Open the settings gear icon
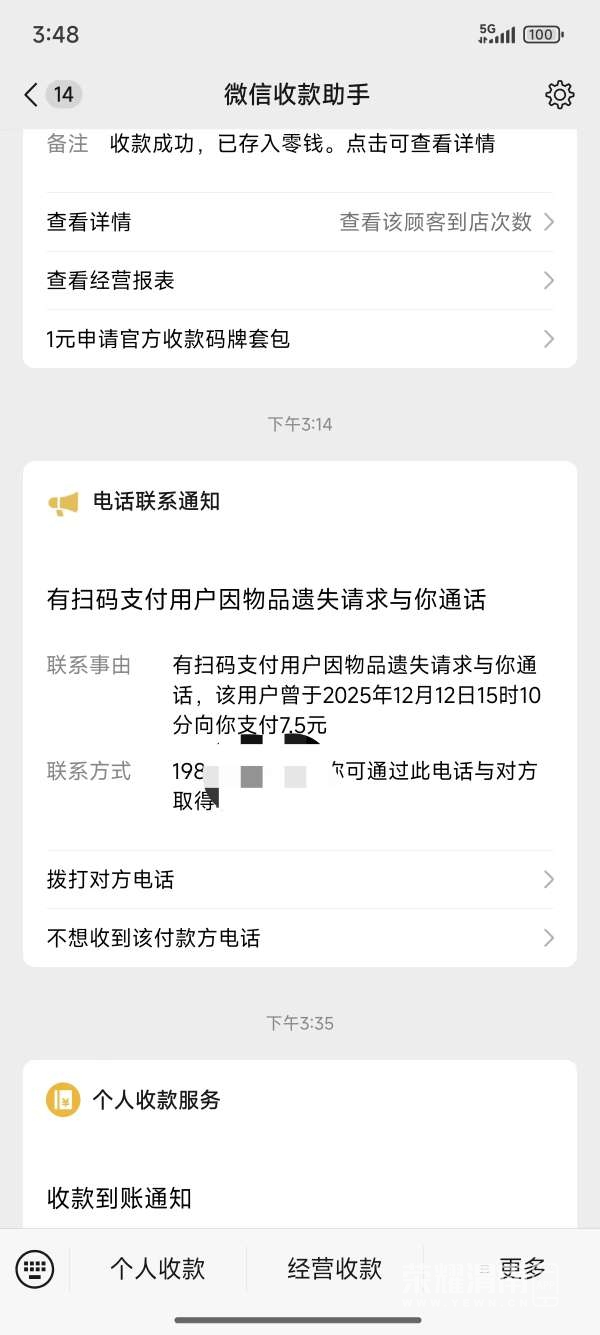 [559, 95]
